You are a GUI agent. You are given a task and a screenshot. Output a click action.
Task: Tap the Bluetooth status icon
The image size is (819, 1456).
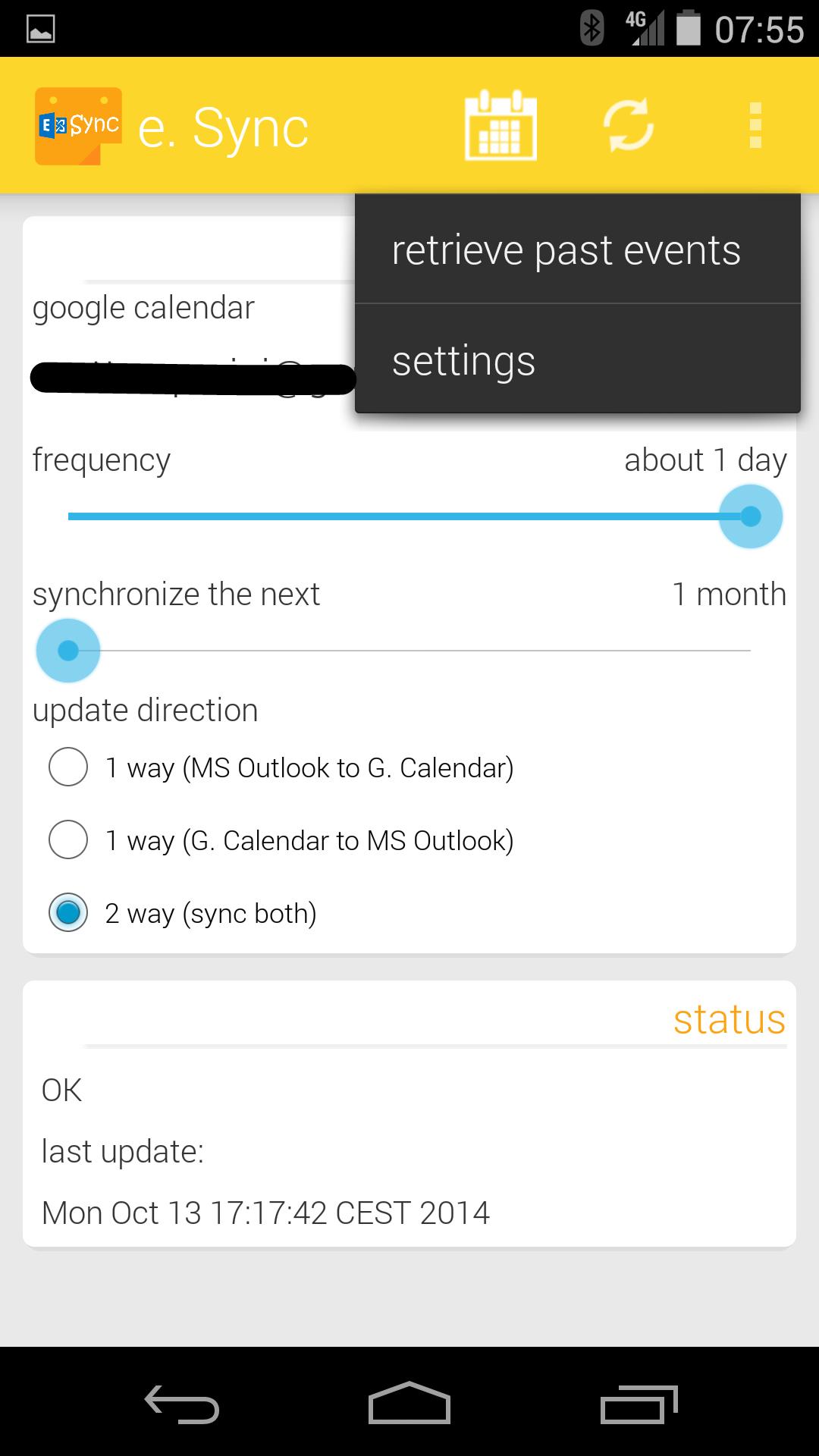[x=591, y=27]
